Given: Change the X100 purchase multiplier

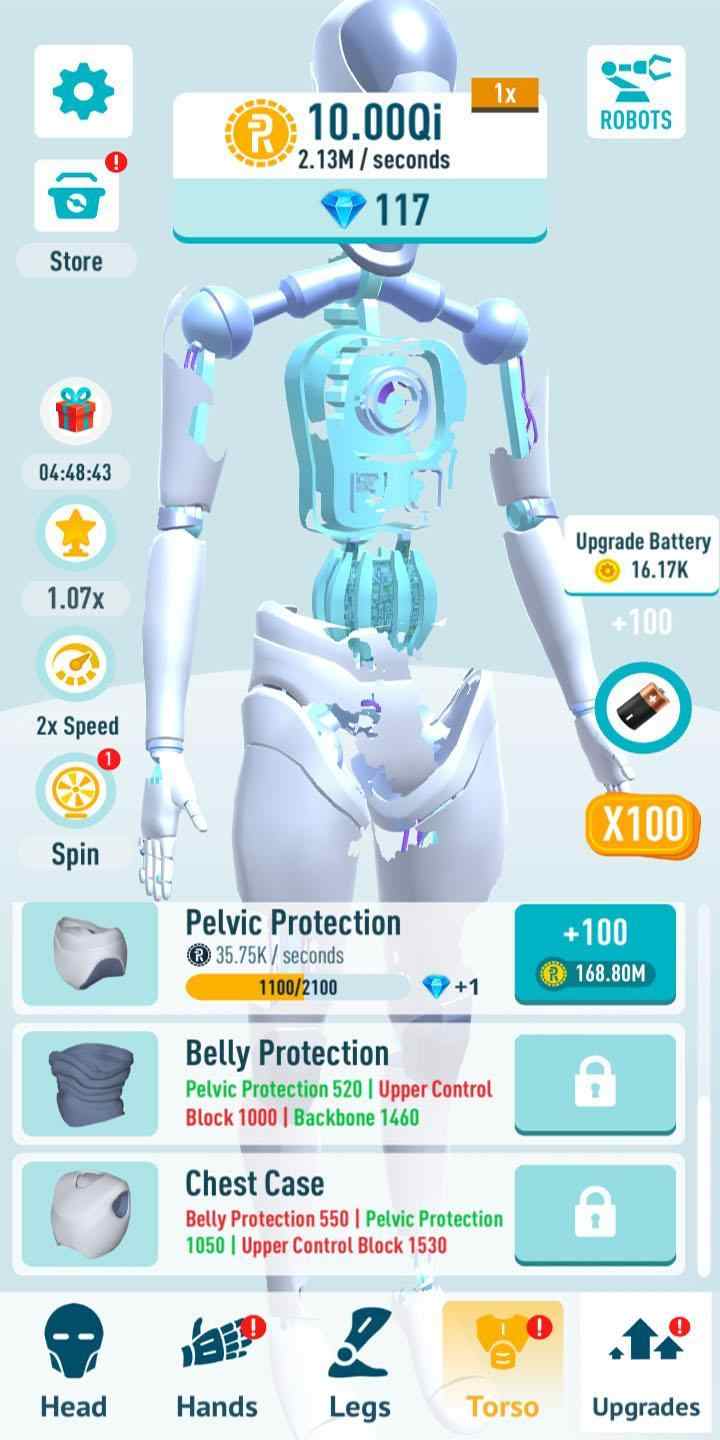Looking at the screenshot, I should (x=642, y=824).
